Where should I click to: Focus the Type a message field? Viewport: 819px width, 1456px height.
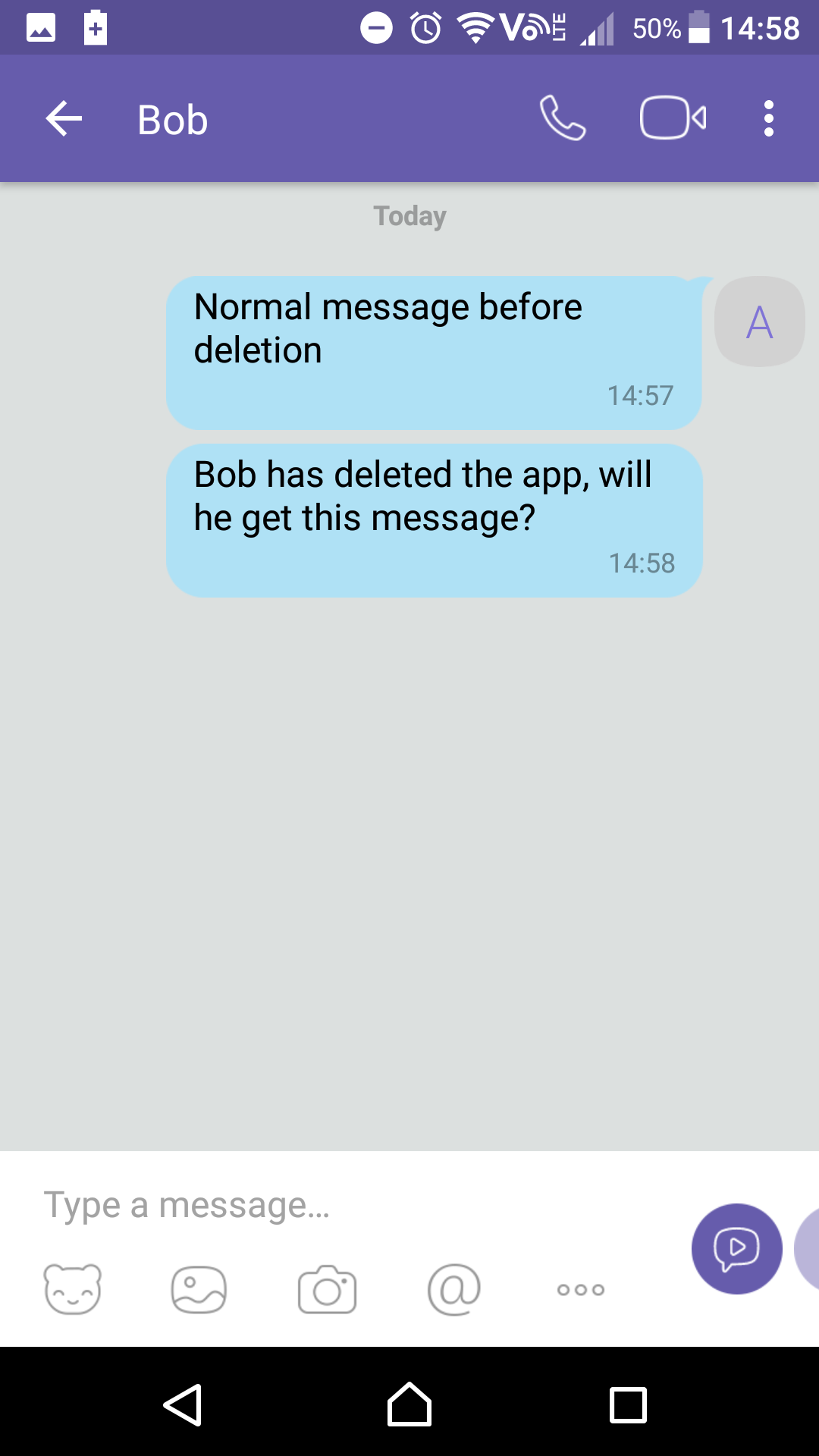click(x=341, y=1205)
